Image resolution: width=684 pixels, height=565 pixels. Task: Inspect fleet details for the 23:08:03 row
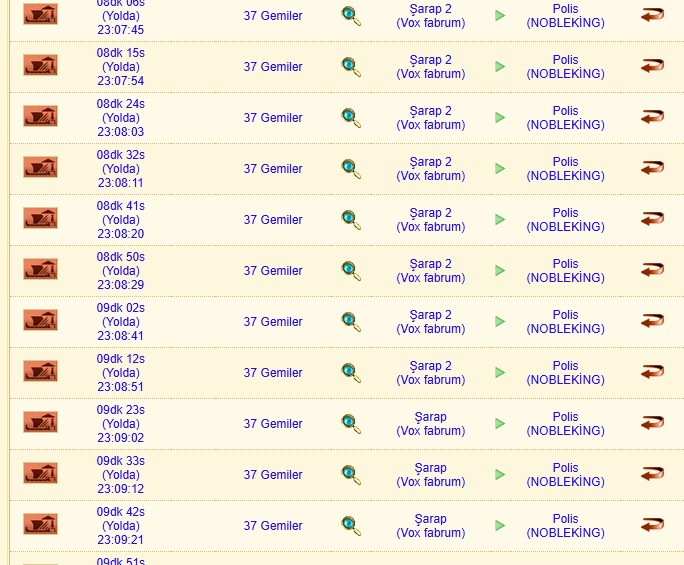tap(351, 118)
